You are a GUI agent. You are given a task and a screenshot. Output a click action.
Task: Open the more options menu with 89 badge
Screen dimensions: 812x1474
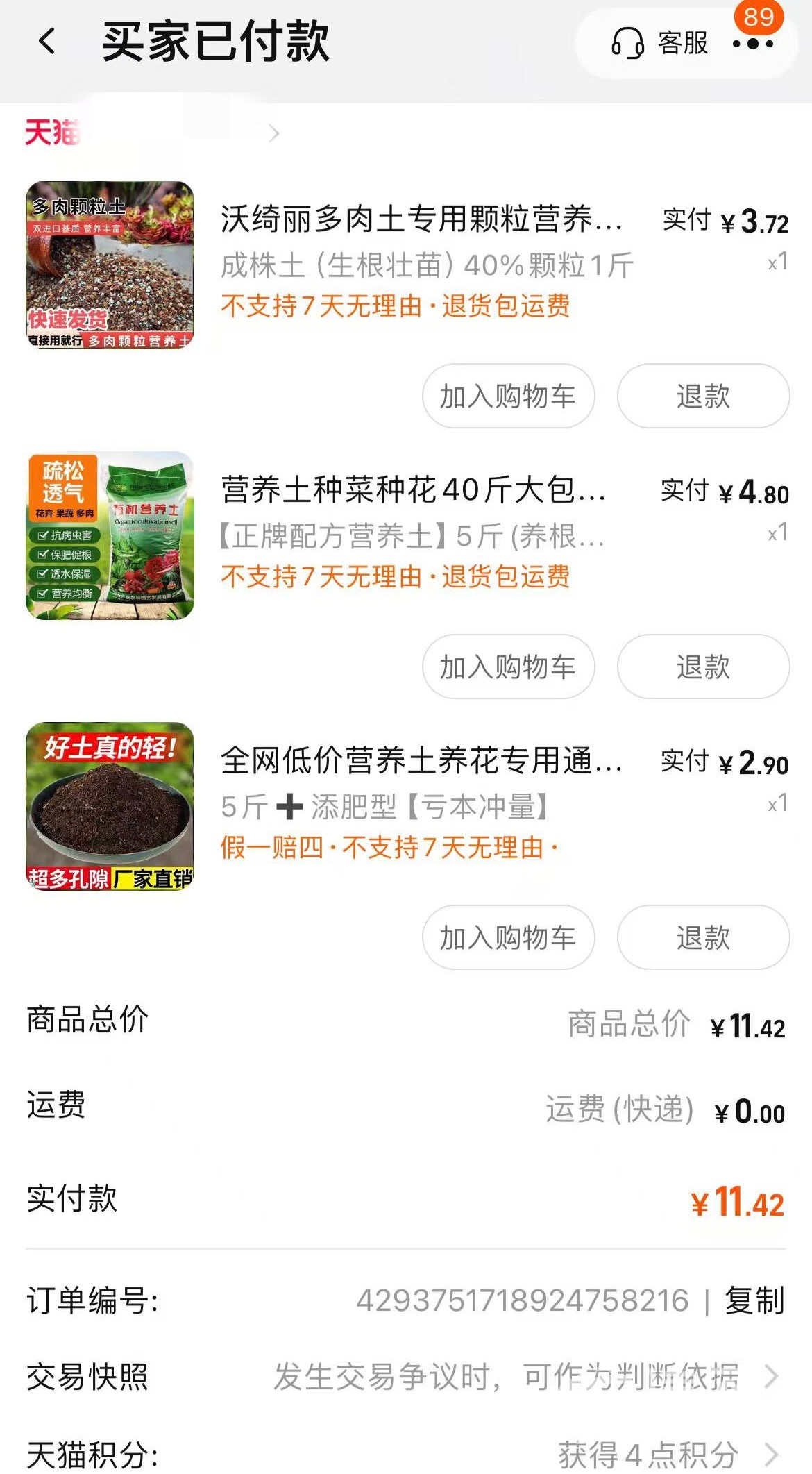[752, 43]
